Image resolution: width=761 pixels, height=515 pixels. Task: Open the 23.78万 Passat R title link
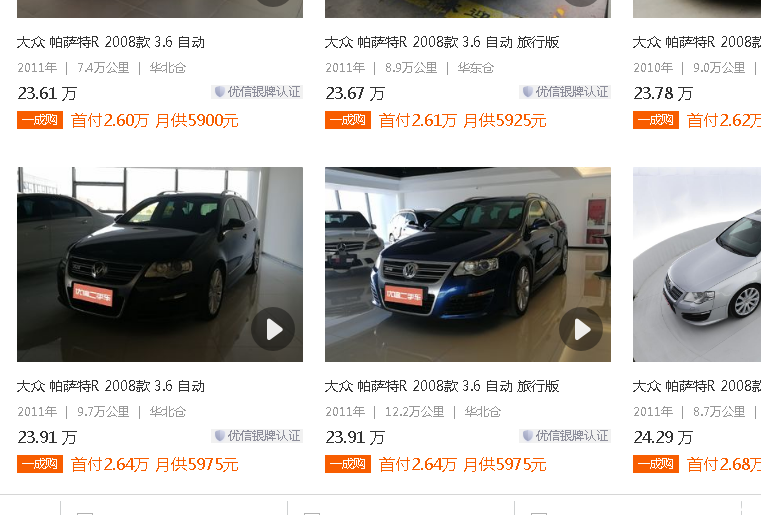tap(696, 43)
